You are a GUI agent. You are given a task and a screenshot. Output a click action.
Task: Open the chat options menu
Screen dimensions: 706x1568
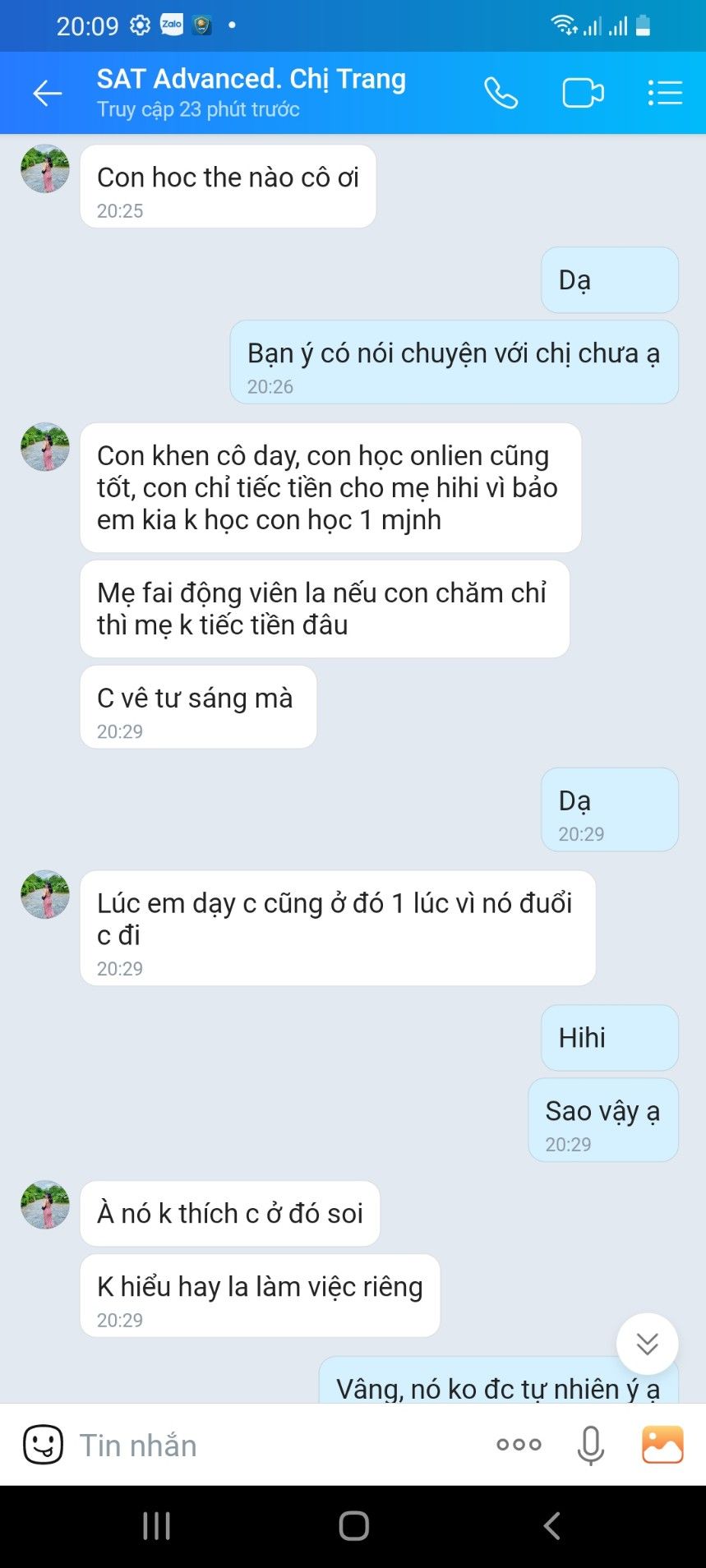point(664,93)
